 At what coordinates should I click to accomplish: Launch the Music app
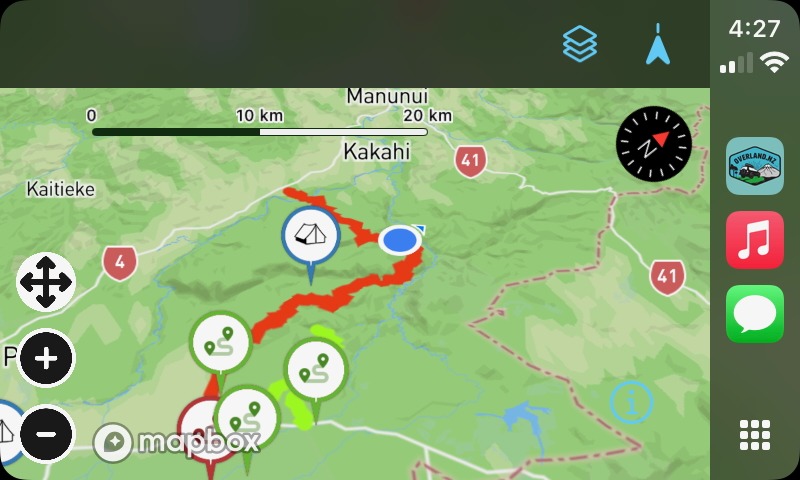tap(755, 240)
